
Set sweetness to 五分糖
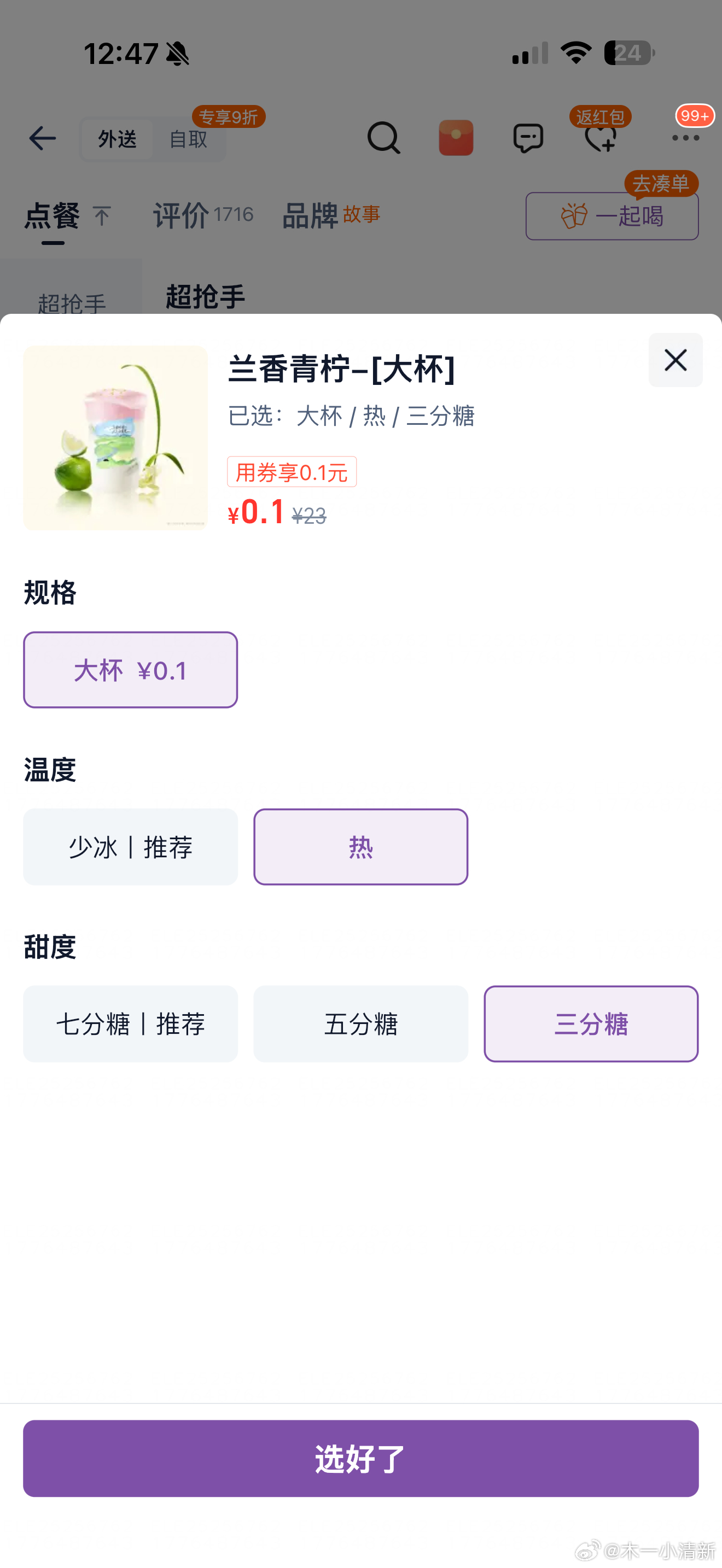pos(360,1024)
